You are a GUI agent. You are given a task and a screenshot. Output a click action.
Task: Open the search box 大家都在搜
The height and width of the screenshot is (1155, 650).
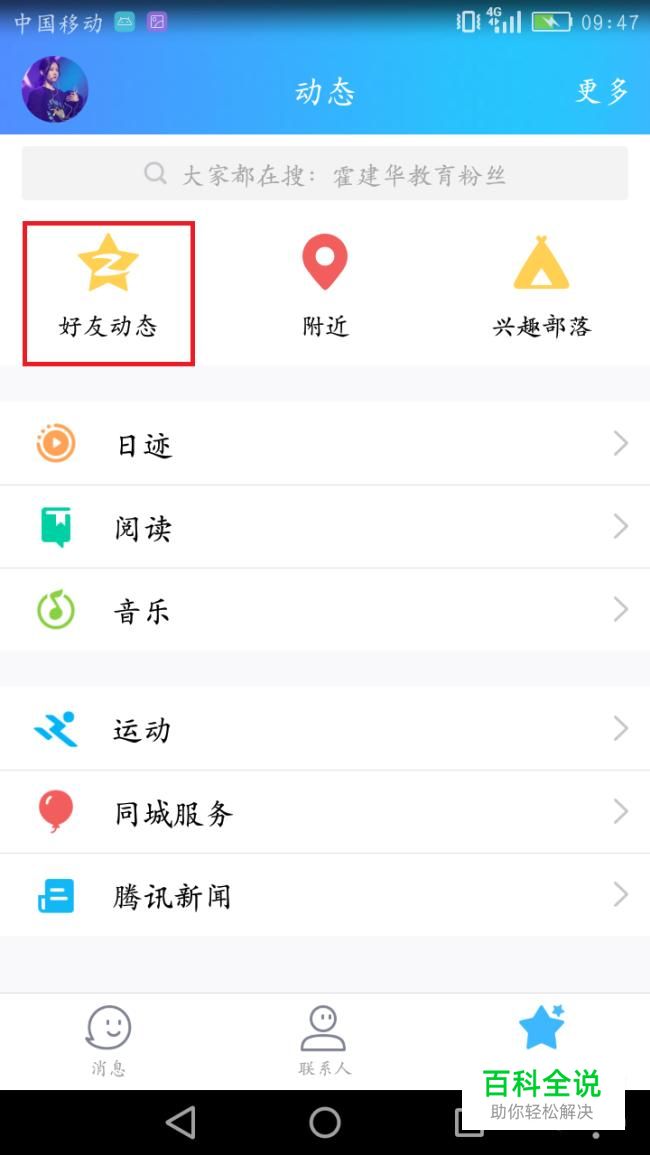(325, 174)
